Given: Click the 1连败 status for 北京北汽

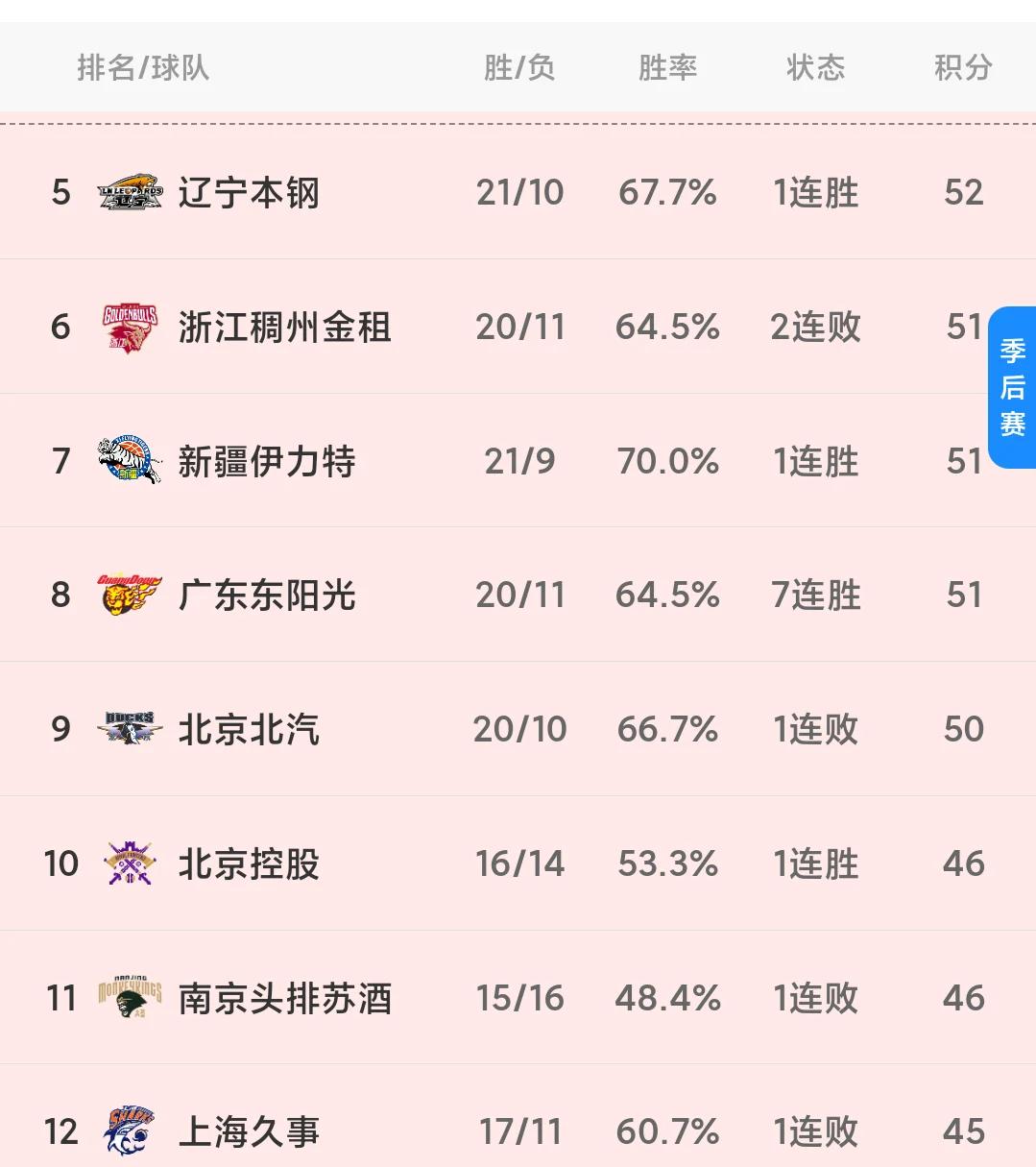Looking at the screenshot, I should tap(814, 729).
